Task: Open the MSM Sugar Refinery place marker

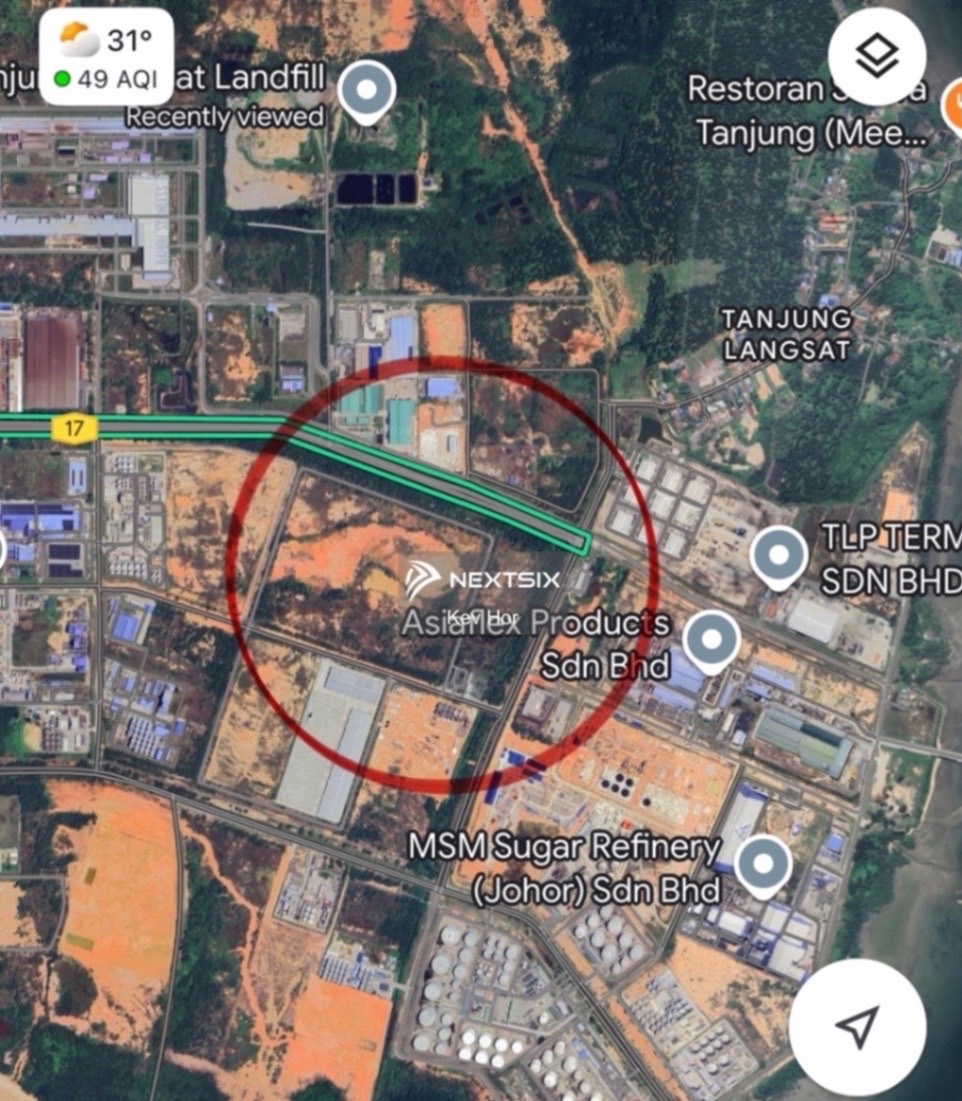Action: [x=763, y=864]
